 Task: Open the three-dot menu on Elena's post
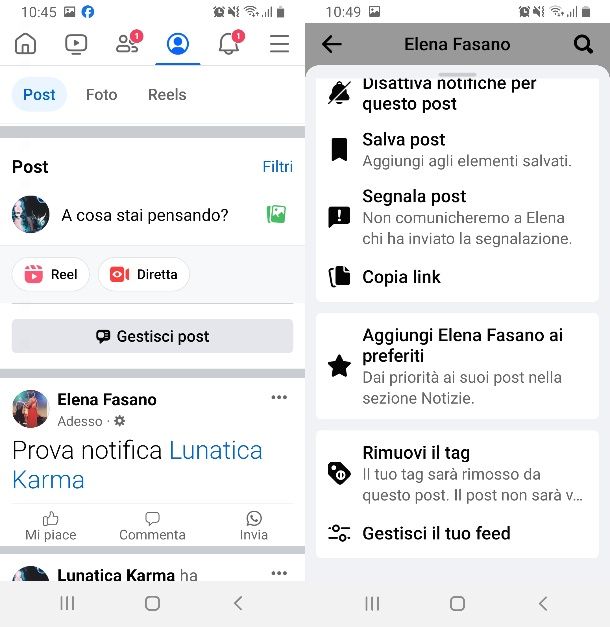279,398
